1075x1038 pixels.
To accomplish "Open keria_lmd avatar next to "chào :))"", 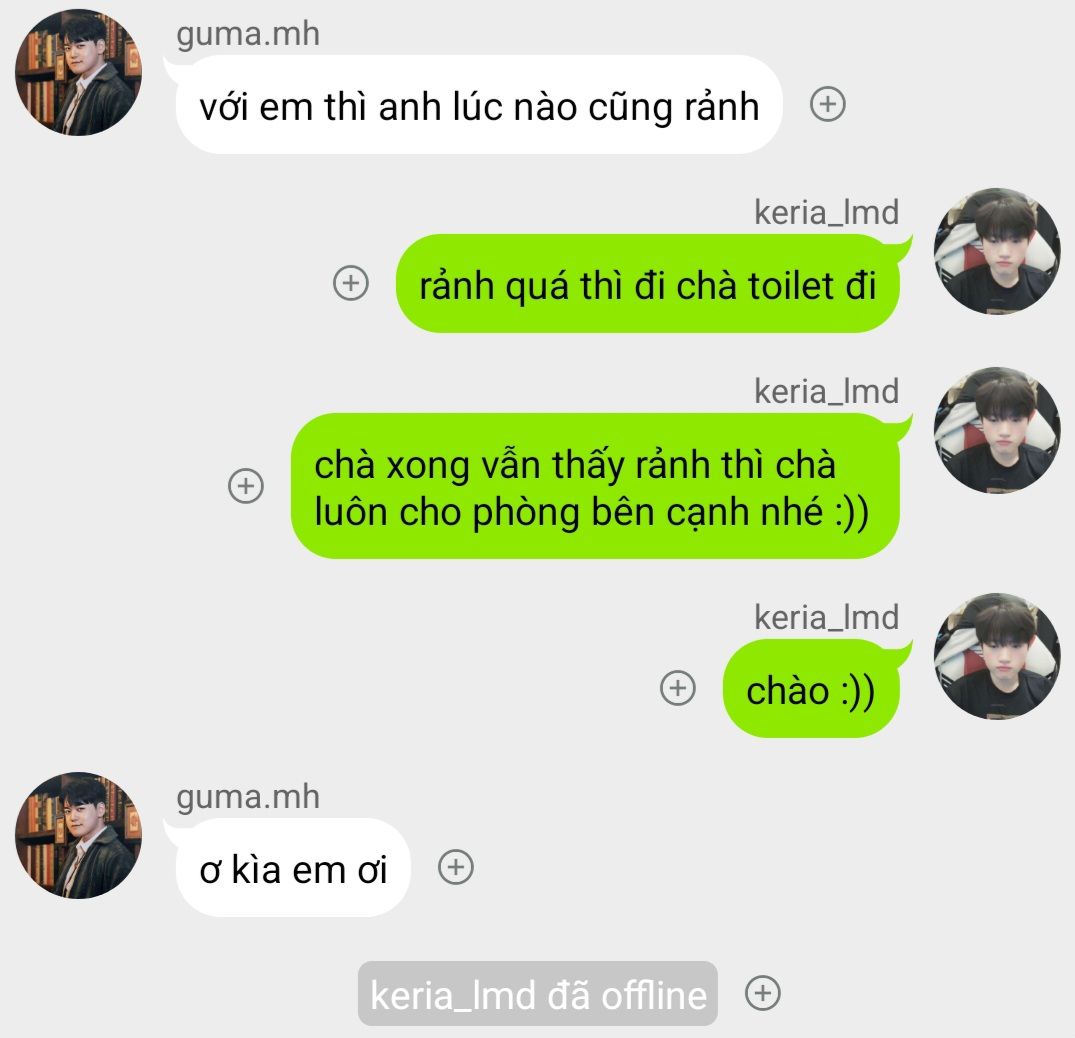I will (x=997, y=656).
